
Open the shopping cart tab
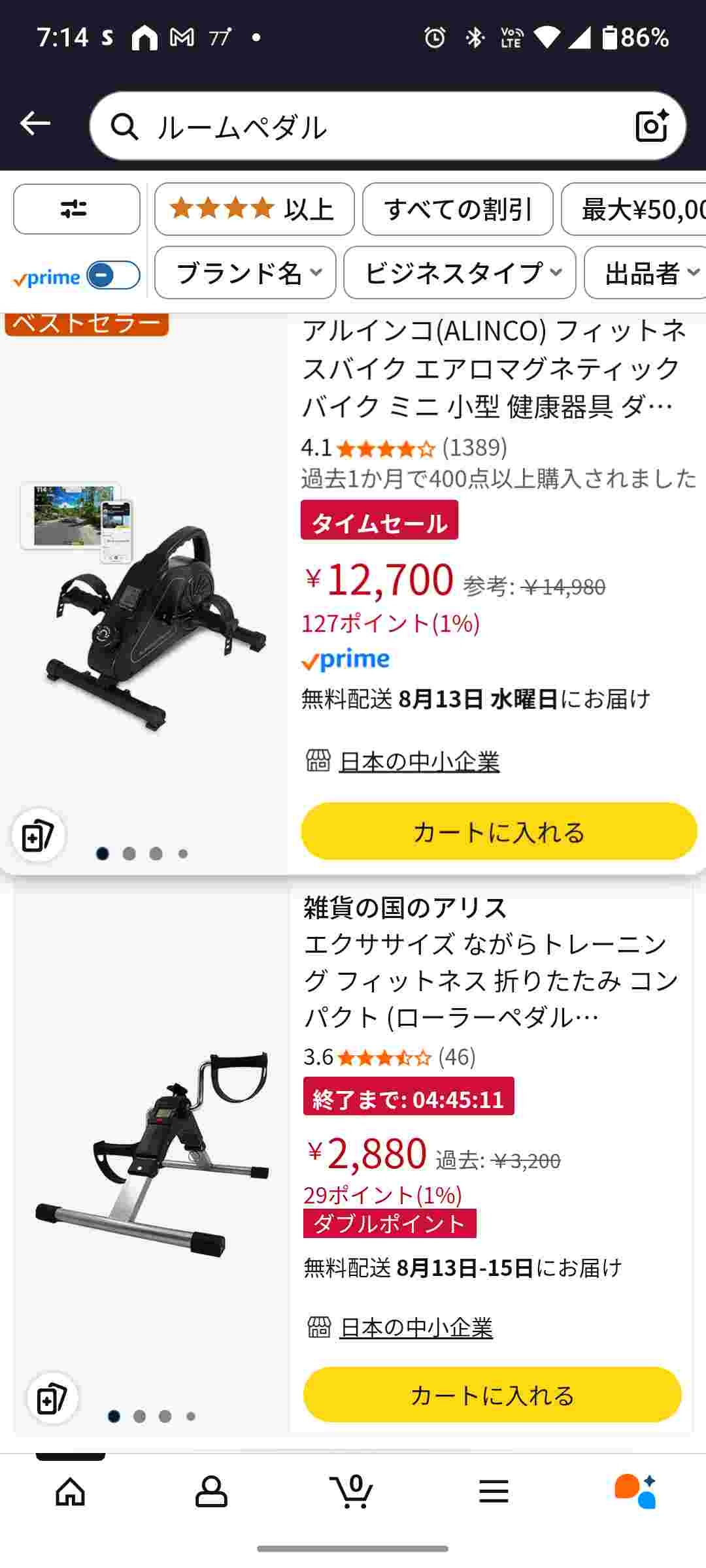(x=352, y=1492)
